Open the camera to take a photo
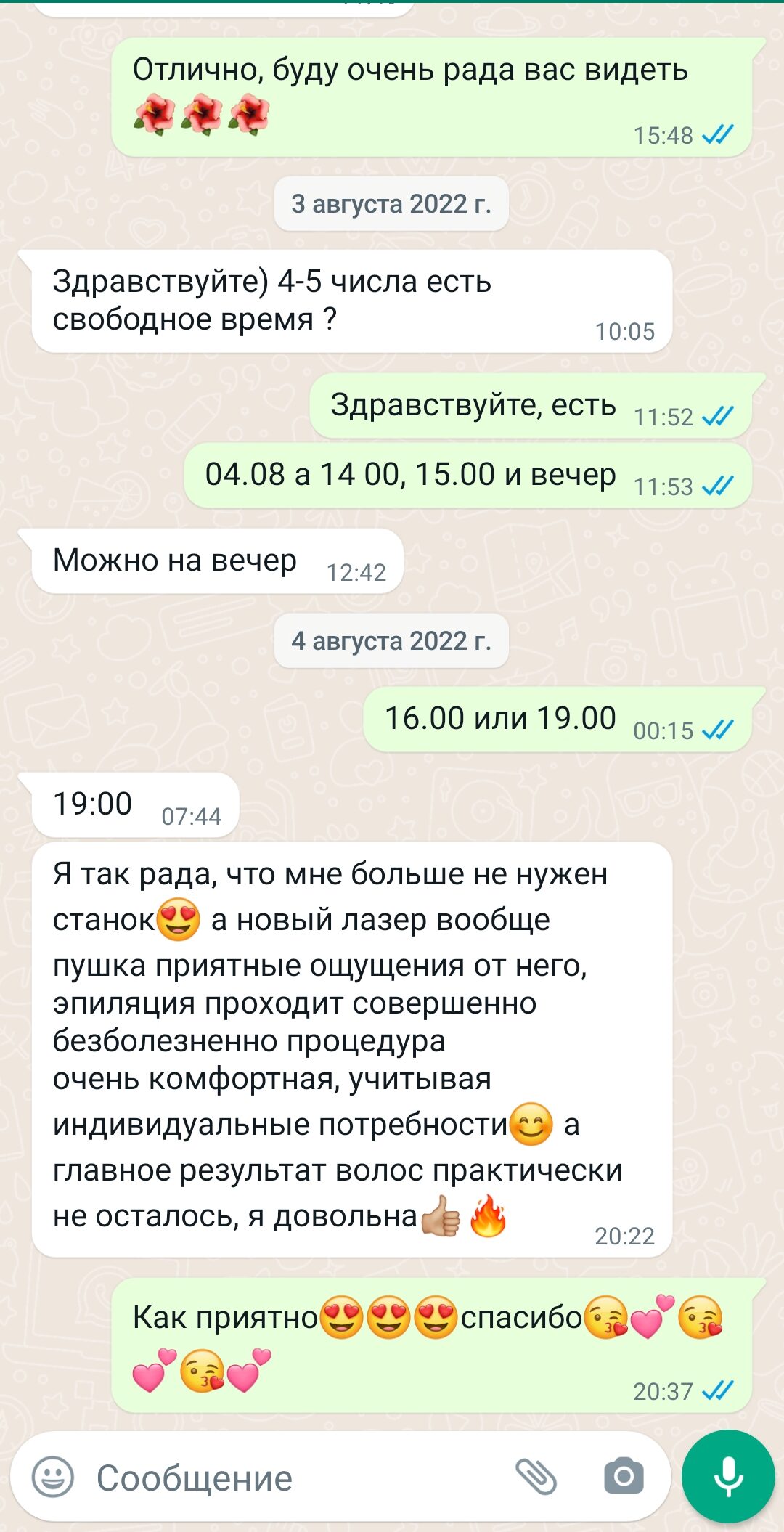Viewport: 784px width, 1532px height. pyautogui.click(x=624, y=1476)
